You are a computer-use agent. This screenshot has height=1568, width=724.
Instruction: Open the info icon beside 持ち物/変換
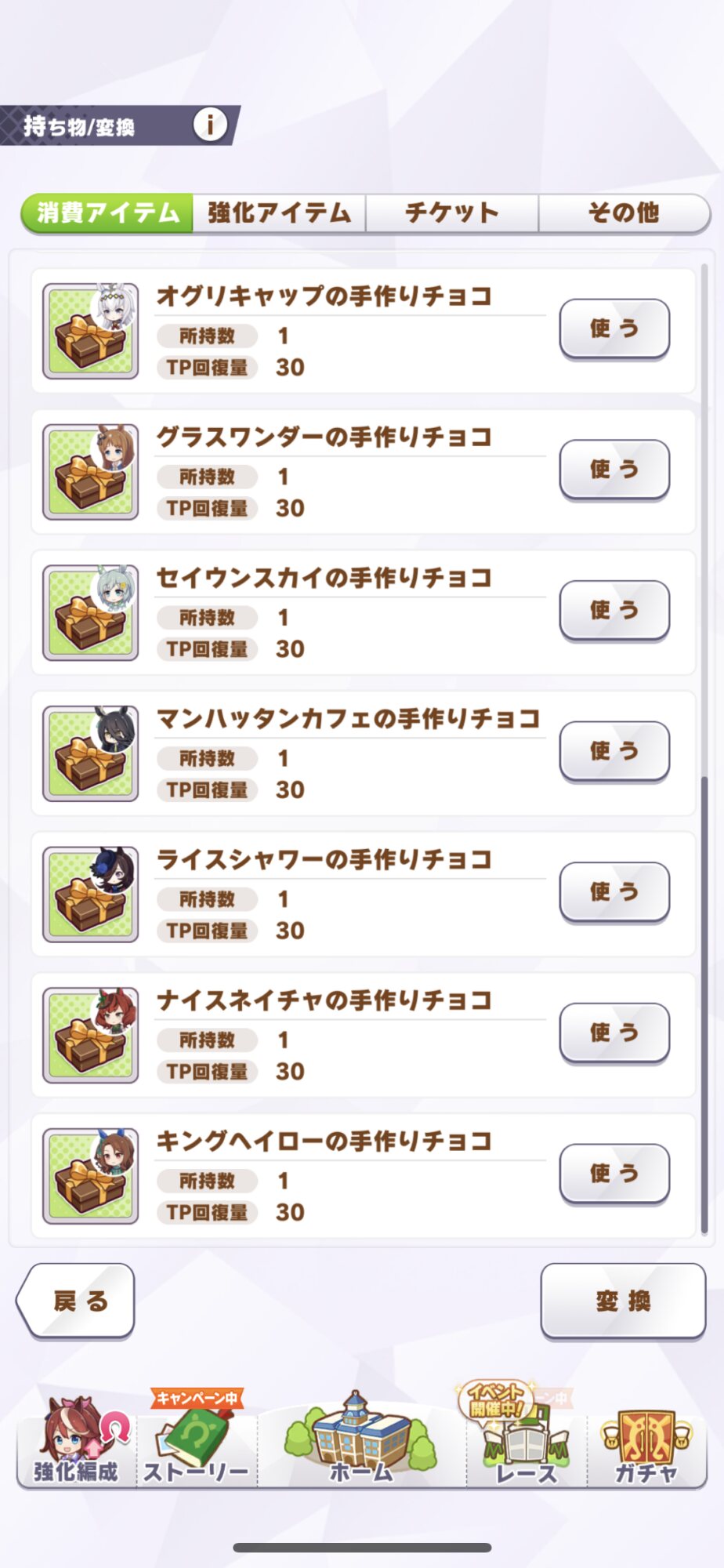tap(210, 125)
